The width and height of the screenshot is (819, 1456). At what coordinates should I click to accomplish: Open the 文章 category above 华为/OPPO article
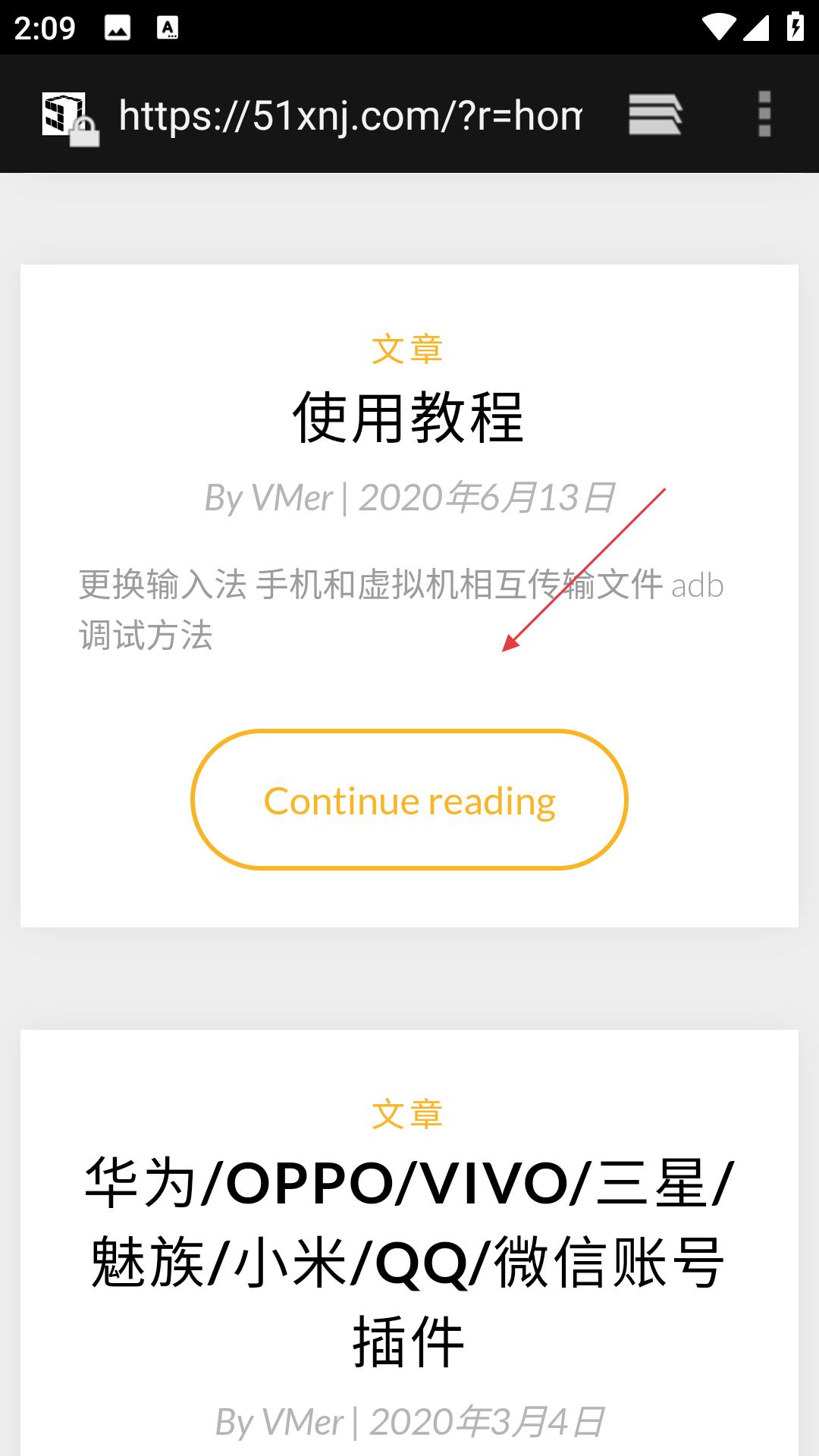(x=408, y=1115)
